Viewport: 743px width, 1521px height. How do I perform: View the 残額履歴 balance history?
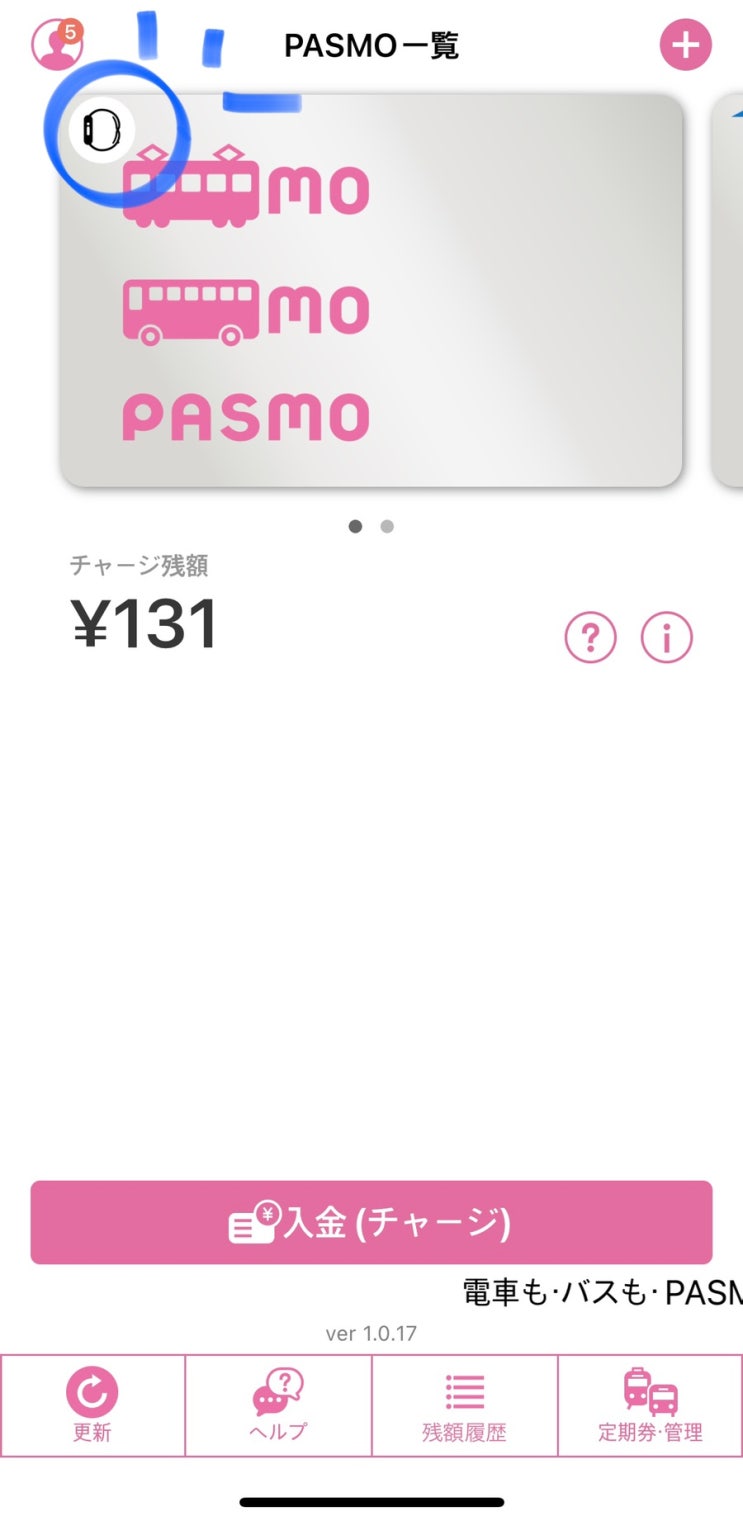point(464,1405)
